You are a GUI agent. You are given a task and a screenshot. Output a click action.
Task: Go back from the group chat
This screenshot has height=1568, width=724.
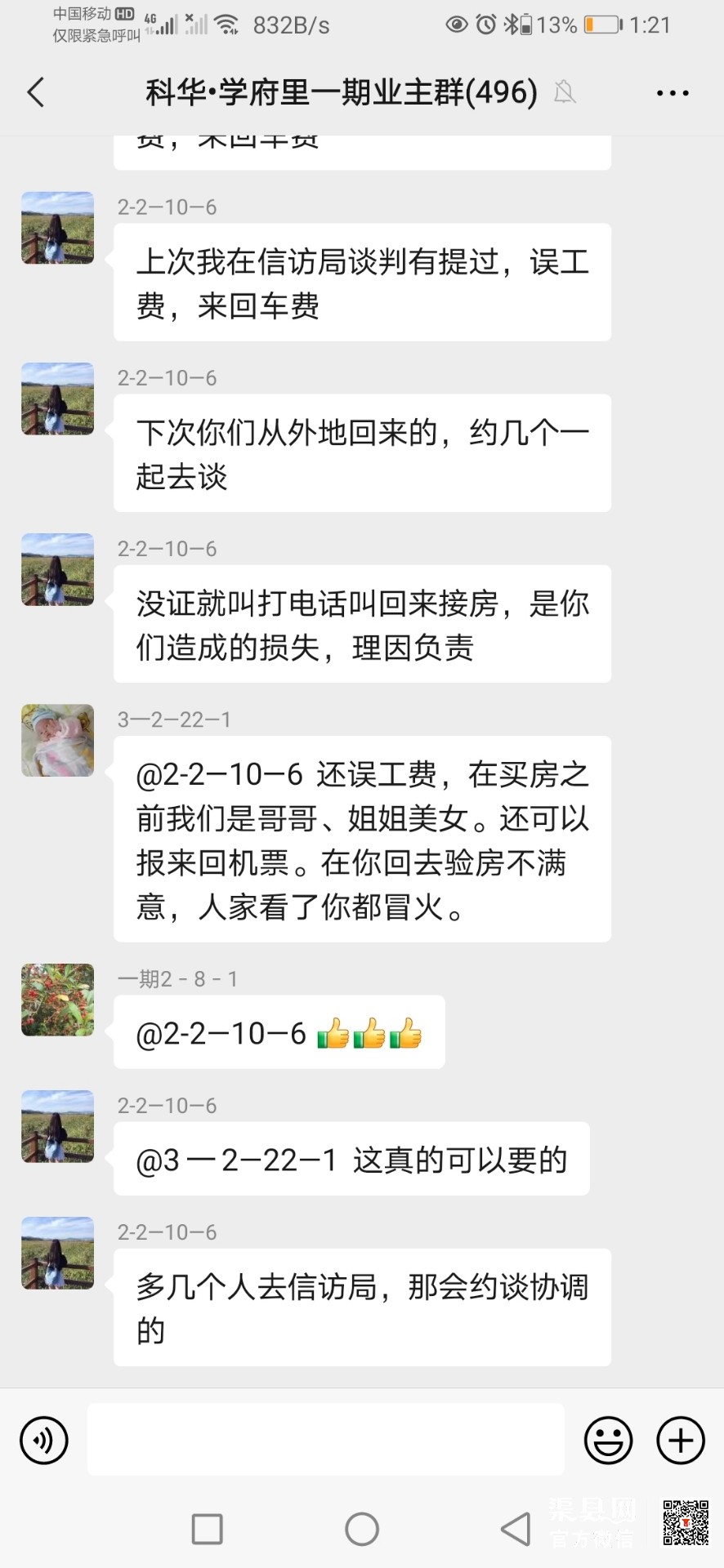pos(36,92)
